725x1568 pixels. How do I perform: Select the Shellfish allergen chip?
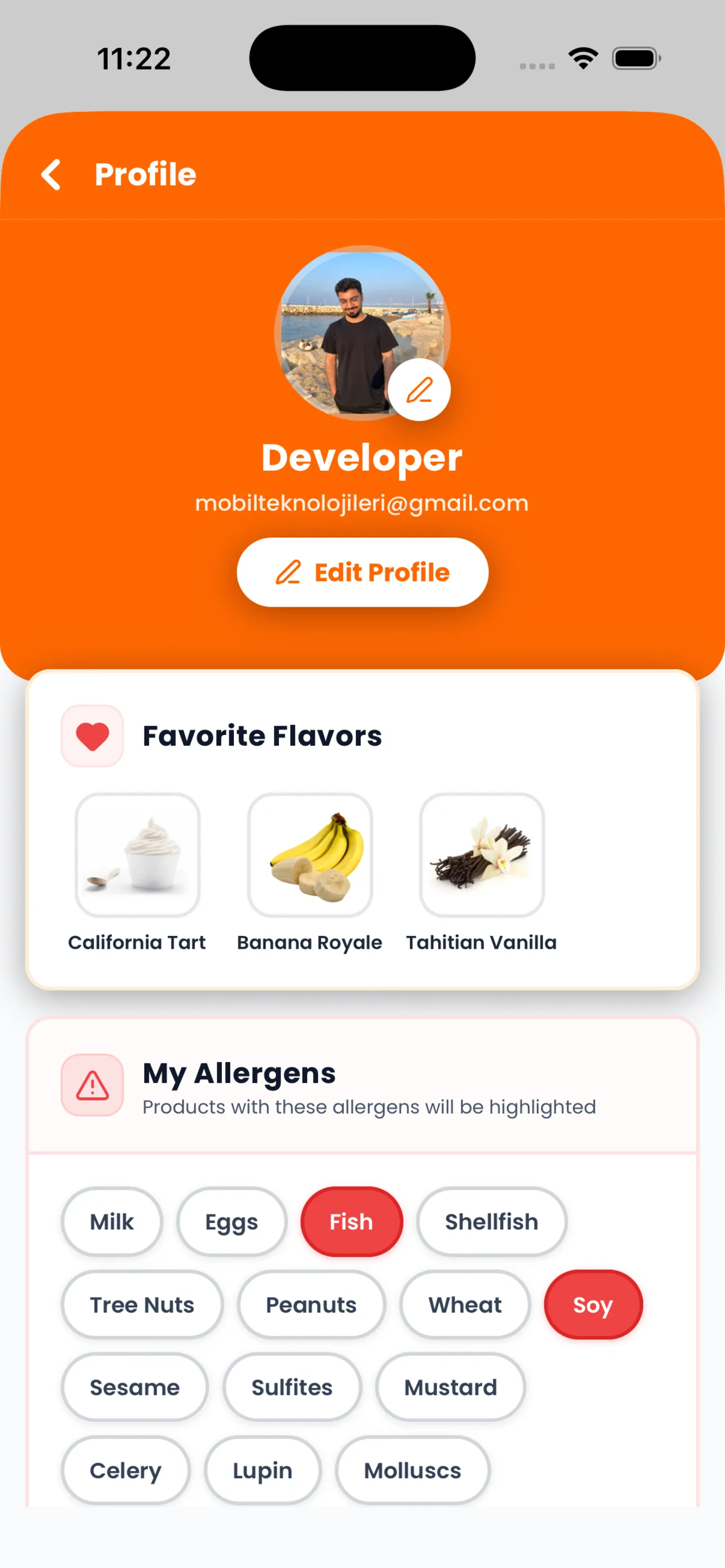(x=491, y=1221)
